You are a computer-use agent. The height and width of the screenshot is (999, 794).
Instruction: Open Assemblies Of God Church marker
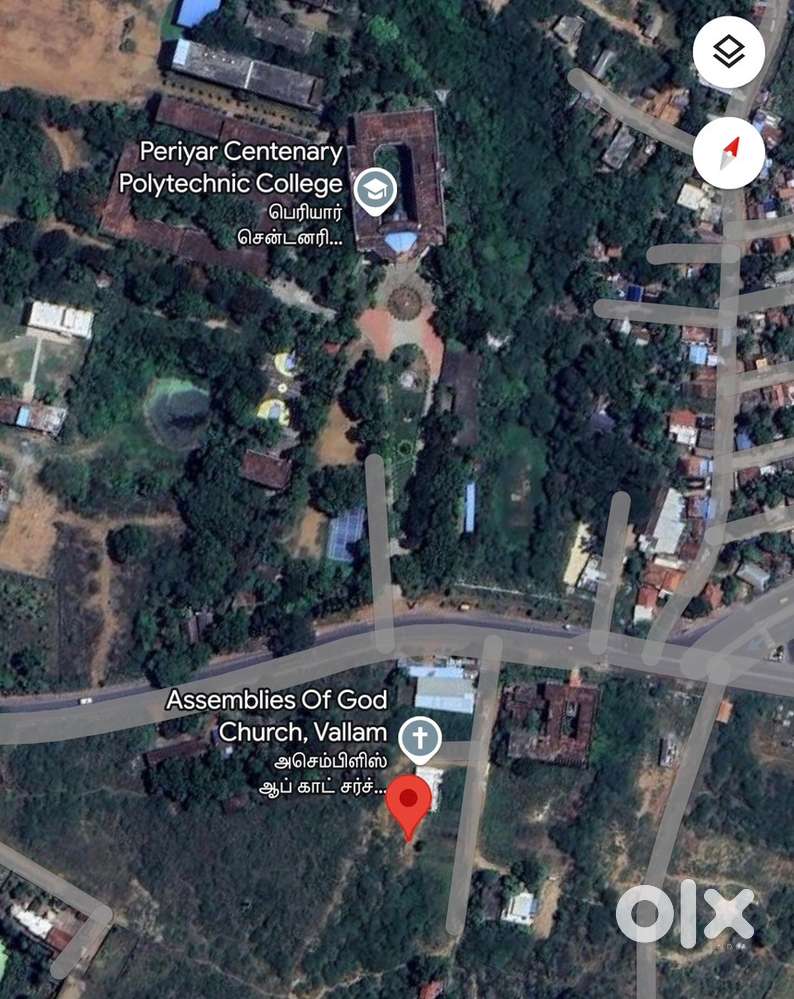(x=420, y=740)
